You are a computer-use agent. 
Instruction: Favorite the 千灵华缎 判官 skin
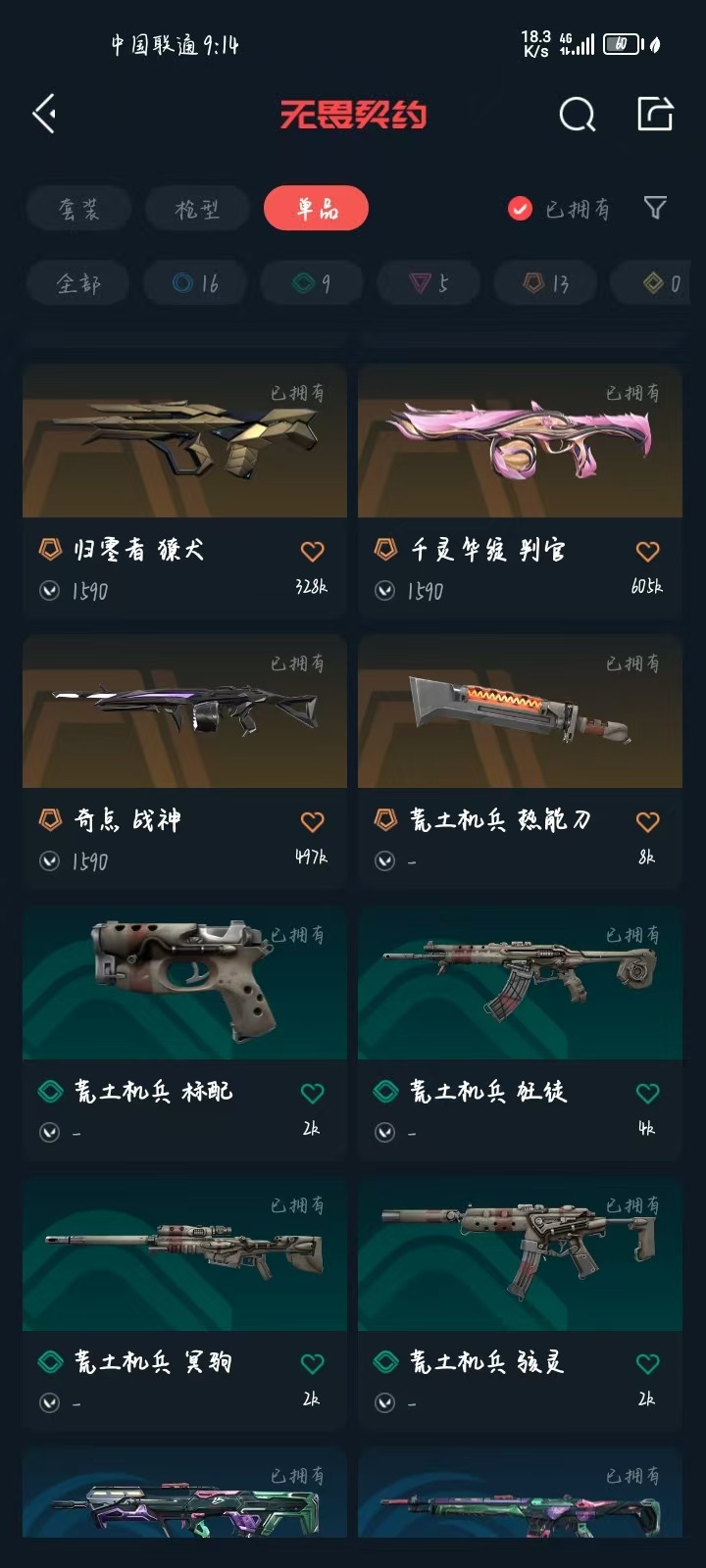pos(647,551)
